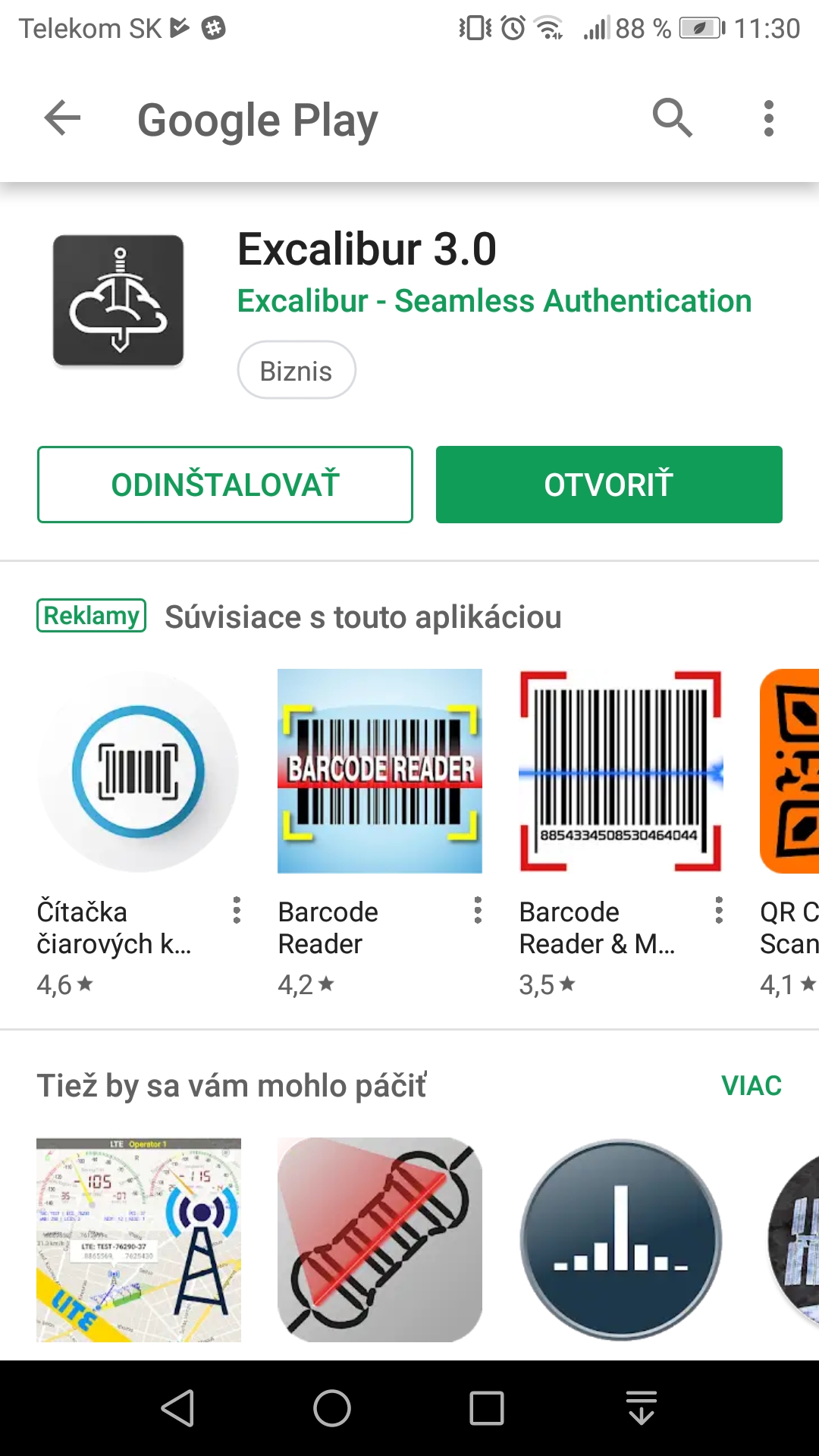Open options for Barcode Reader & M...
The image size is (819, 1456).
[x=719, y=911]
